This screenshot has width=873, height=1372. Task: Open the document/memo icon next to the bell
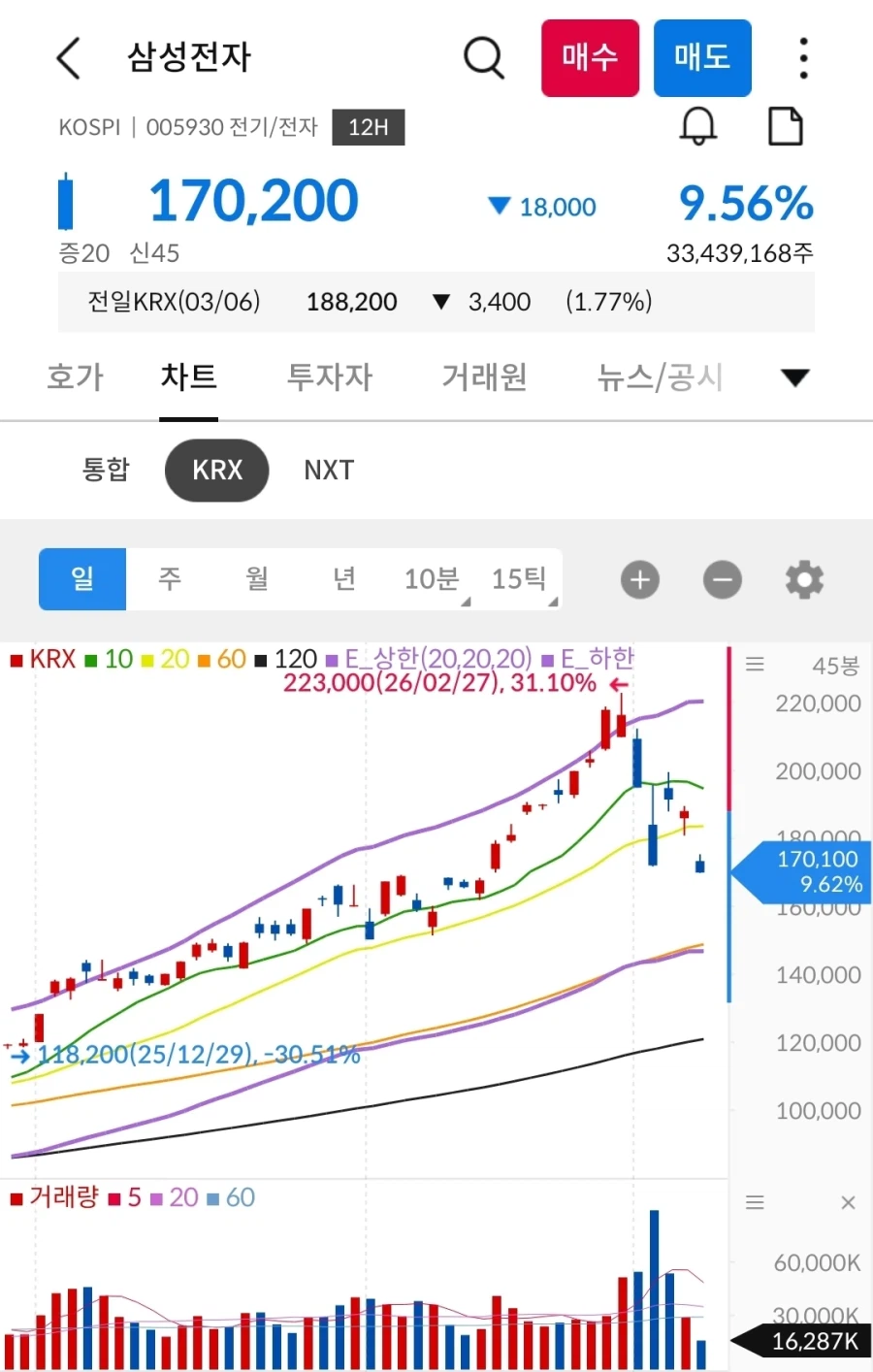pos(786,126)
